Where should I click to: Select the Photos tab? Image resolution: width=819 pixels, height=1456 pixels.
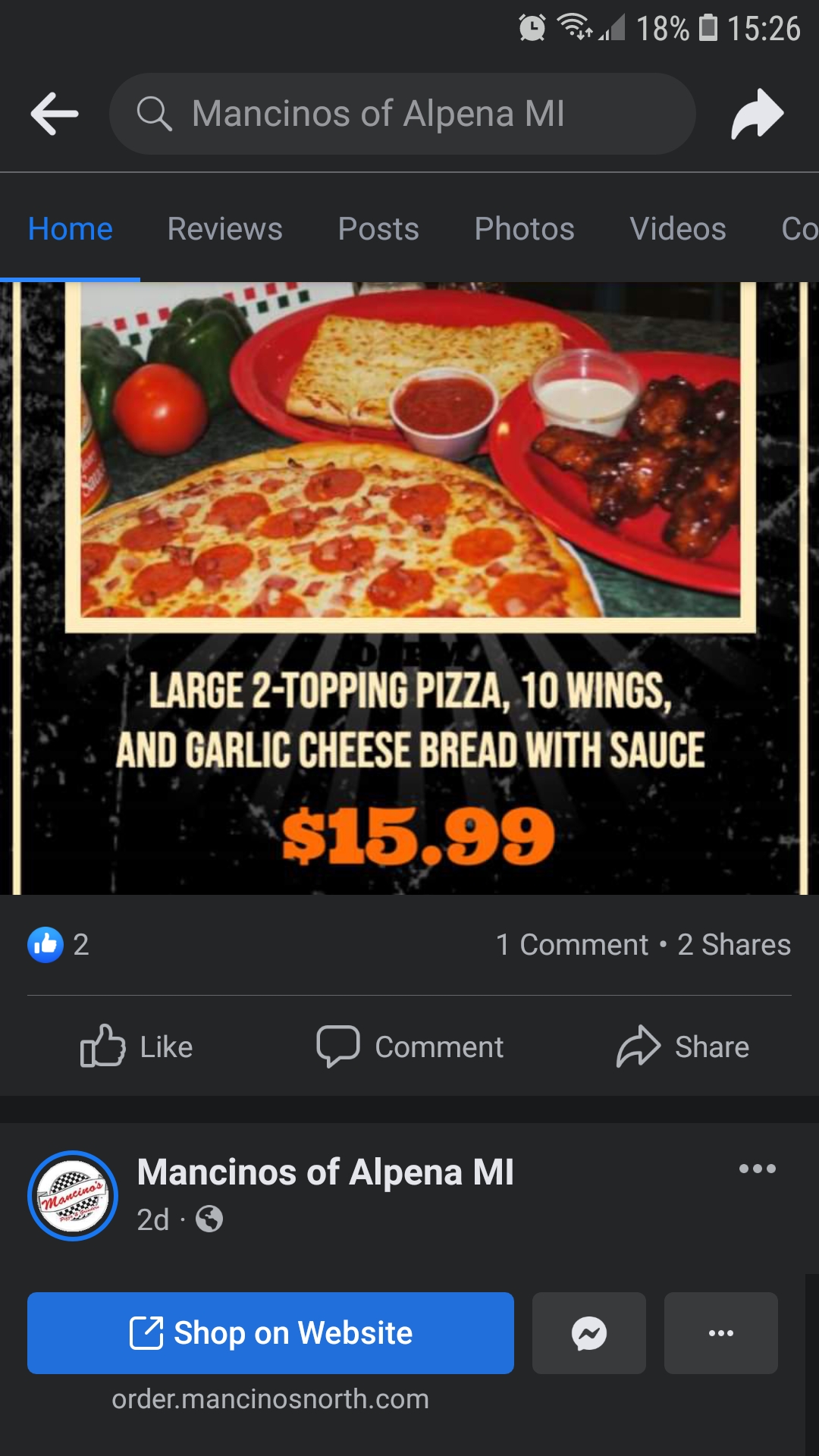[524, 229]
